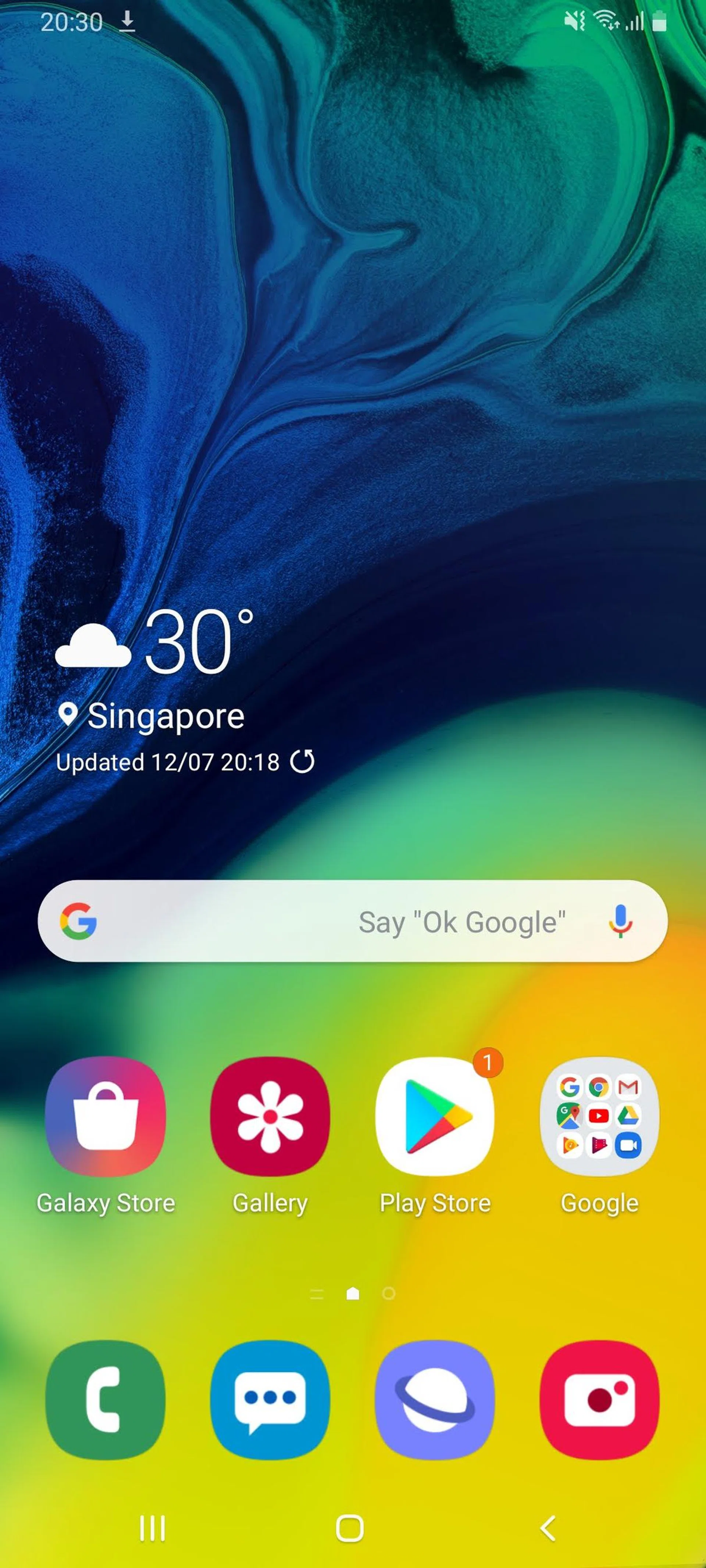Open the Samsung Internet browser
Screen dimensions: 706x1568
pos(435,1399)
